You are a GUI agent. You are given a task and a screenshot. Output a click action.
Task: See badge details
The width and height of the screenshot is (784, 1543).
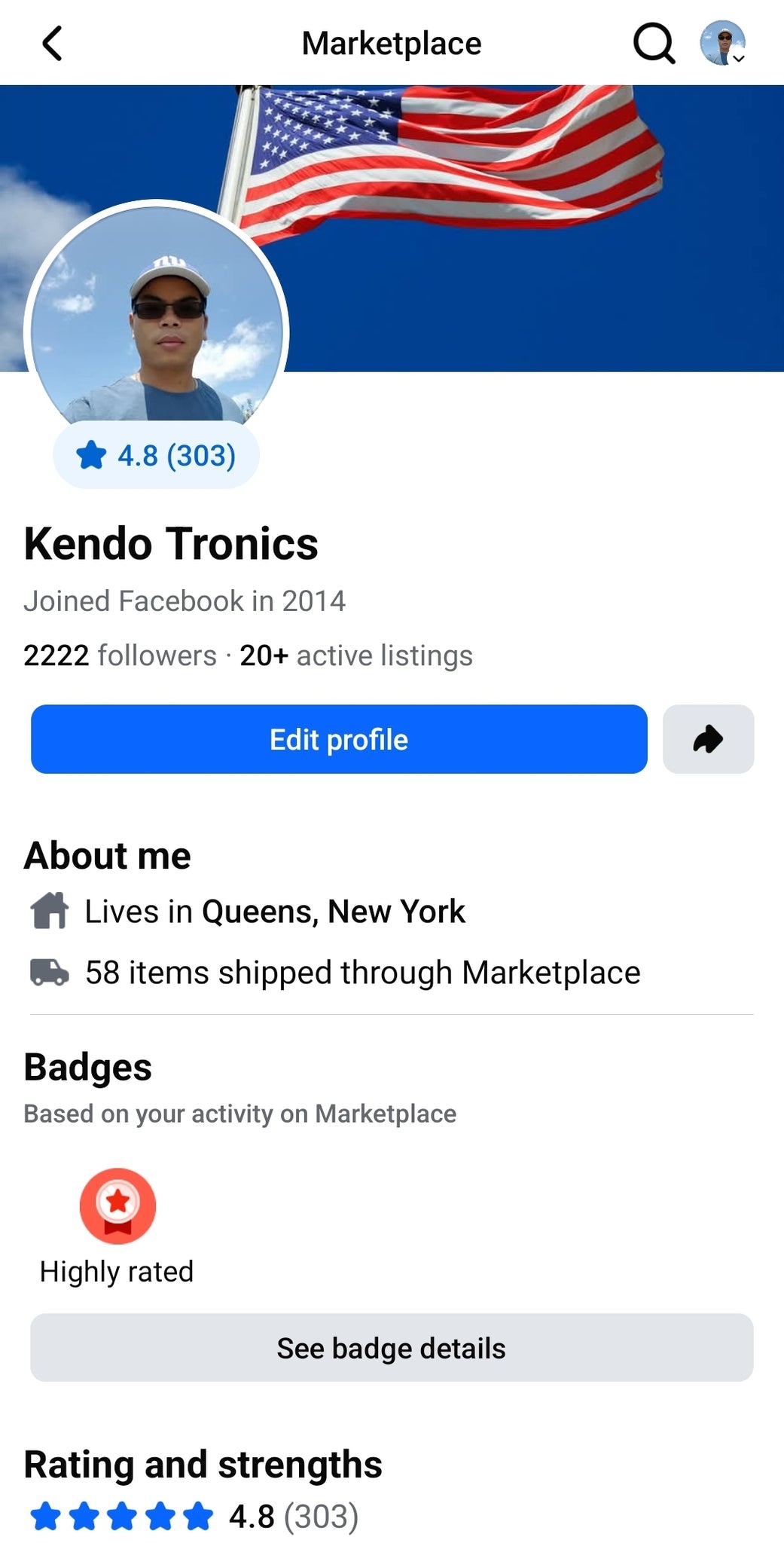pyautogui.click(x=392, y=1348)
